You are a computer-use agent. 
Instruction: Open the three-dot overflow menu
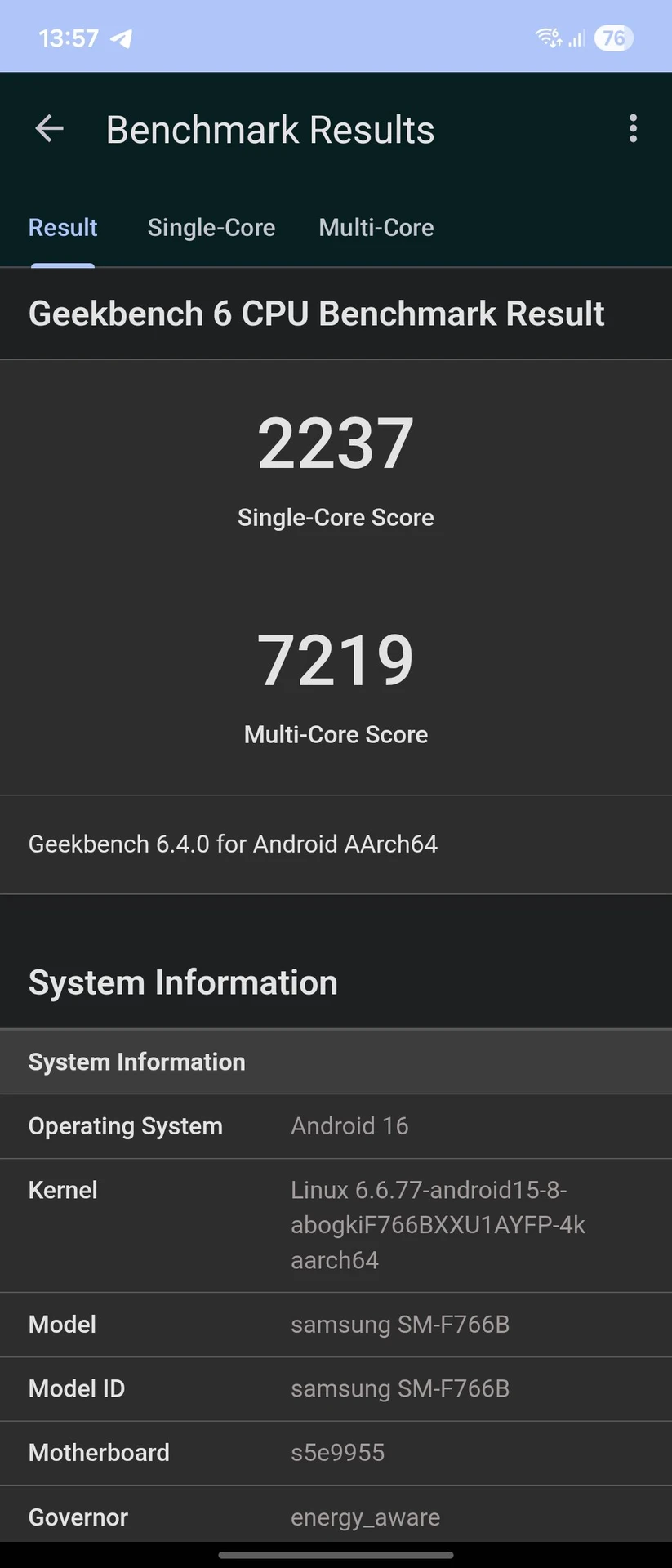click(x=633, y=129)
